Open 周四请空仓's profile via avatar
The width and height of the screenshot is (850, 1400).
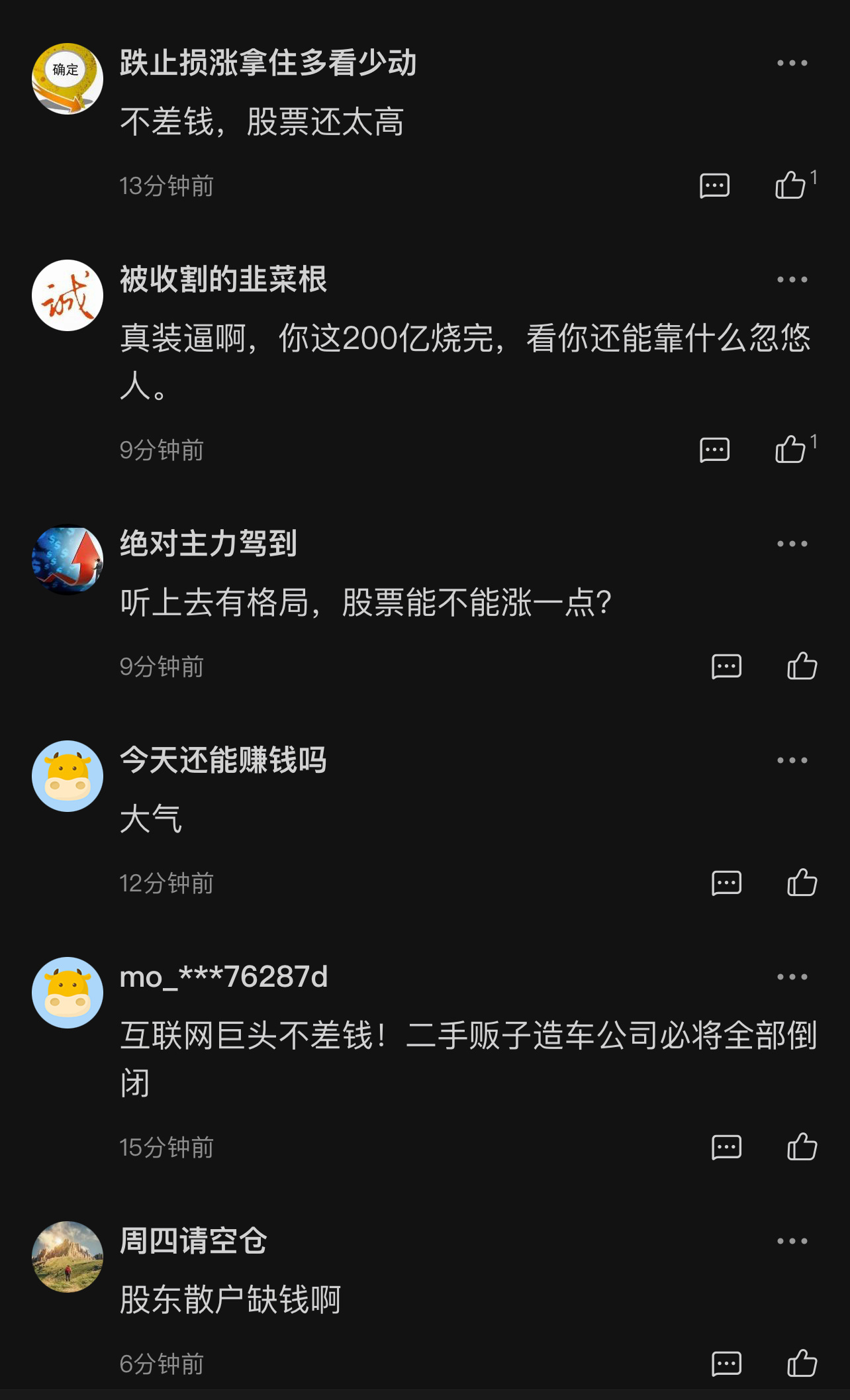point(68,1257)
